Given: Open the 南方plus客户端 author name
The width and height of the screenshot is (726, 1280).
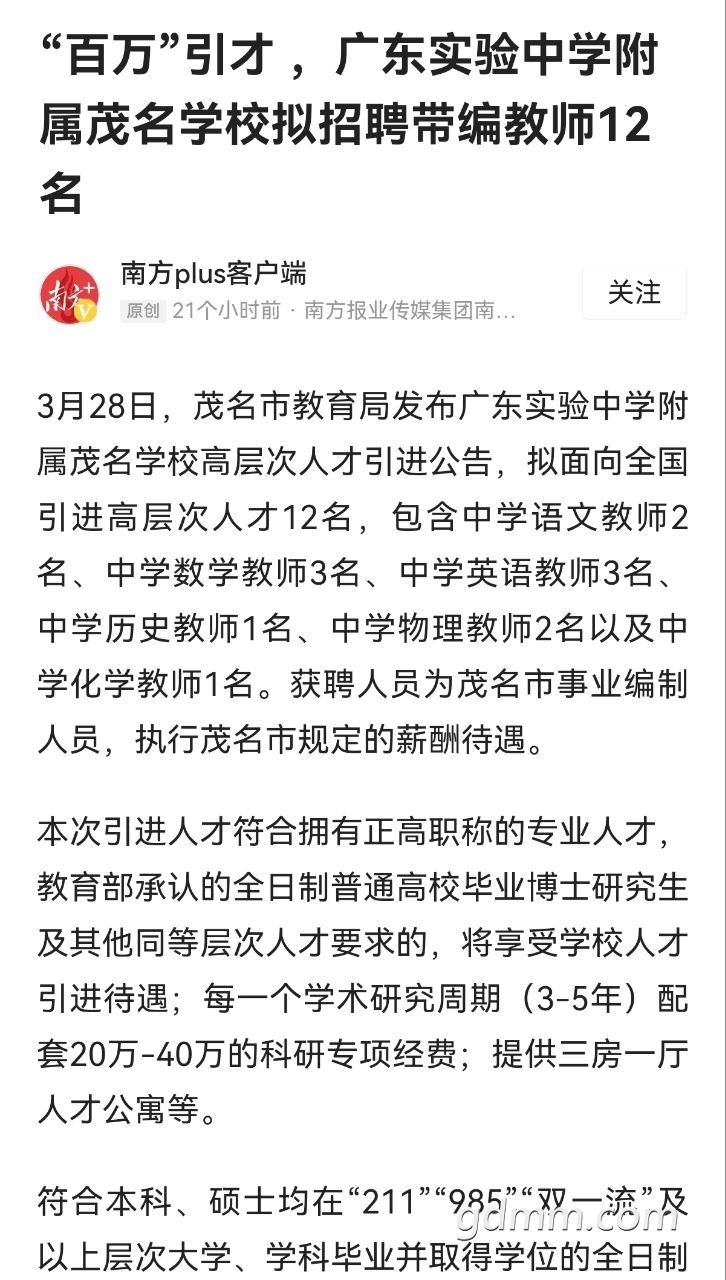Looking at the screenshot, I should [x=213, y=273].
